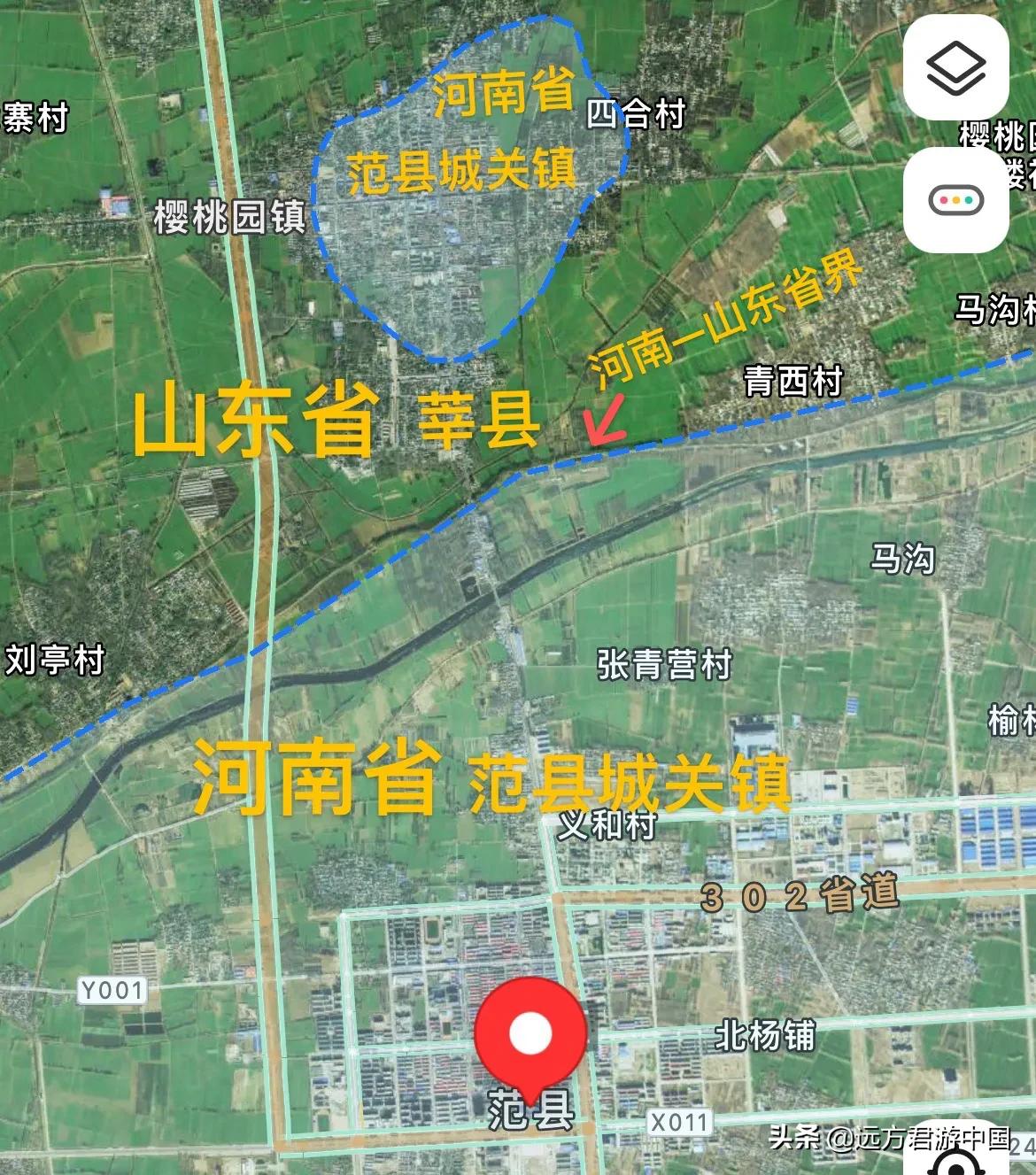The image size is (1036, 1175).
Task: Click the red arrow pointing at the border
Action: (603, 425)
